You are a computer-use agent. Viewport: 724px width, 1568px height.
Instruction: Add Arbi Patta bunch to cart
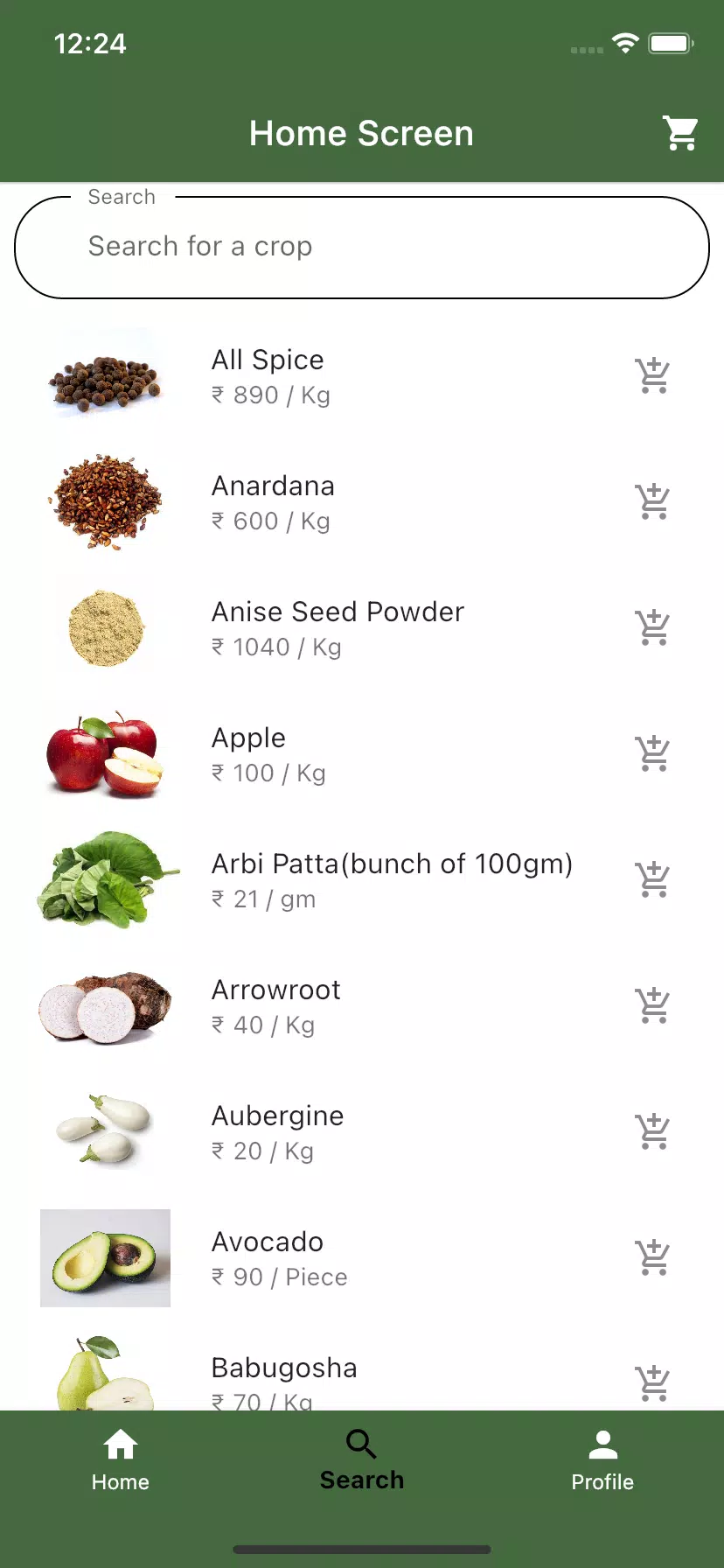pos(652,880)
